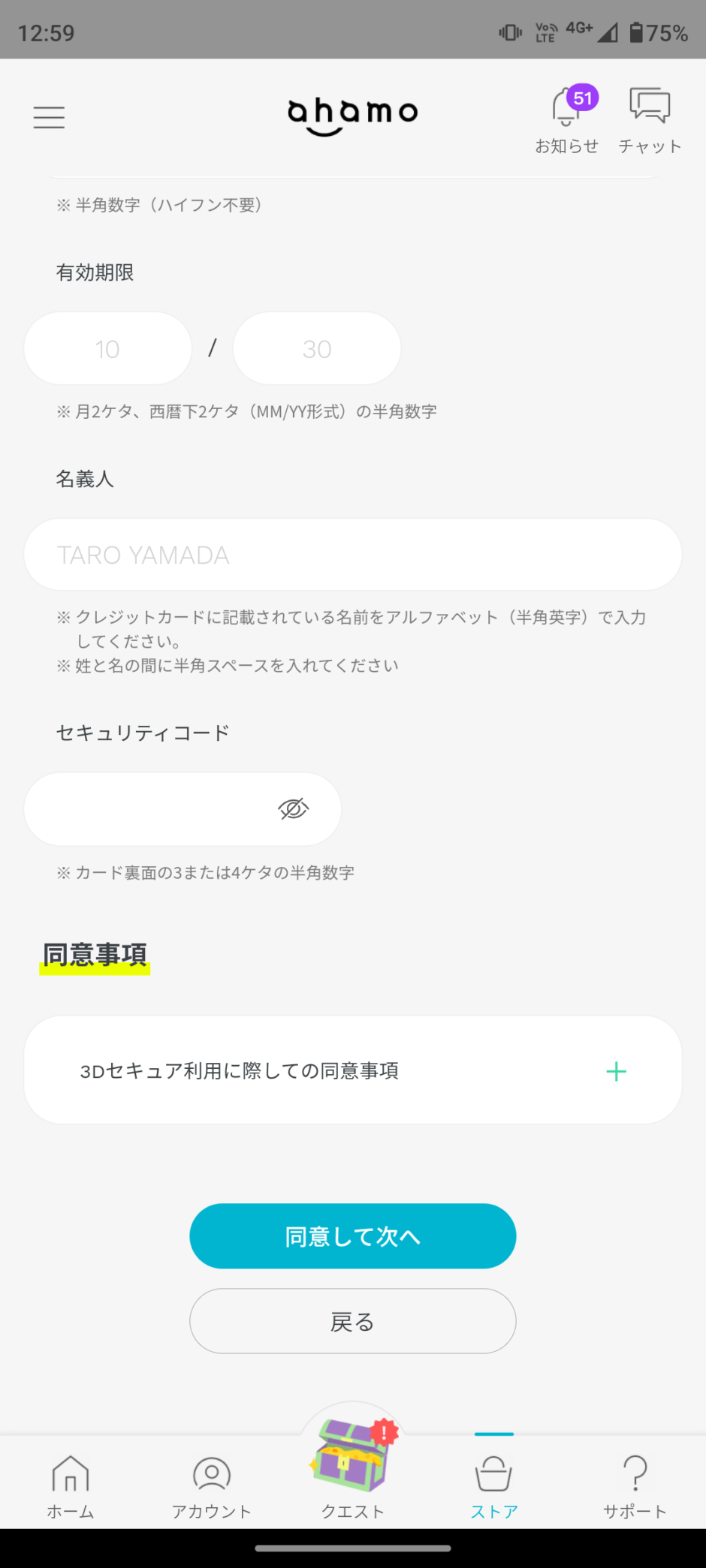Focus the 名義人 cardholder name field
This screenshot has height=1568, width=706.
pyautogui.click(x=353, y=555)
